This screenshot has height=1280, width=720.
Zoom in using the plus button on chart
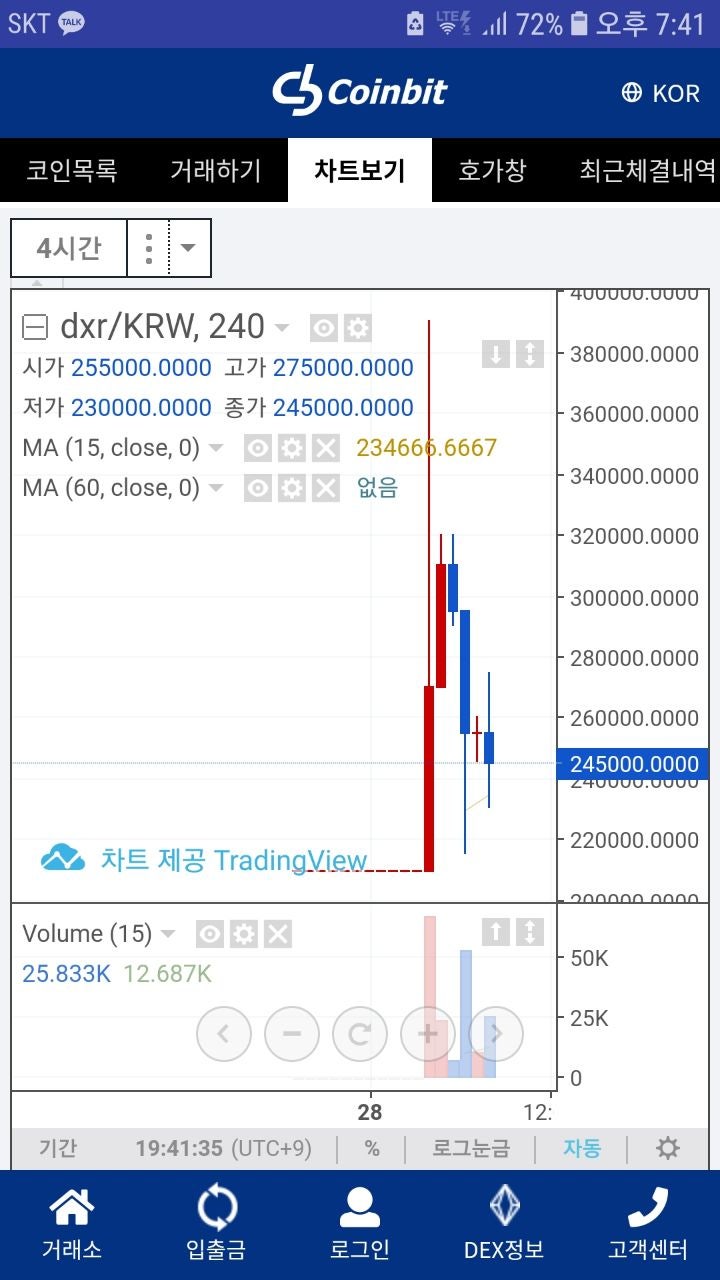(428, 1034)
